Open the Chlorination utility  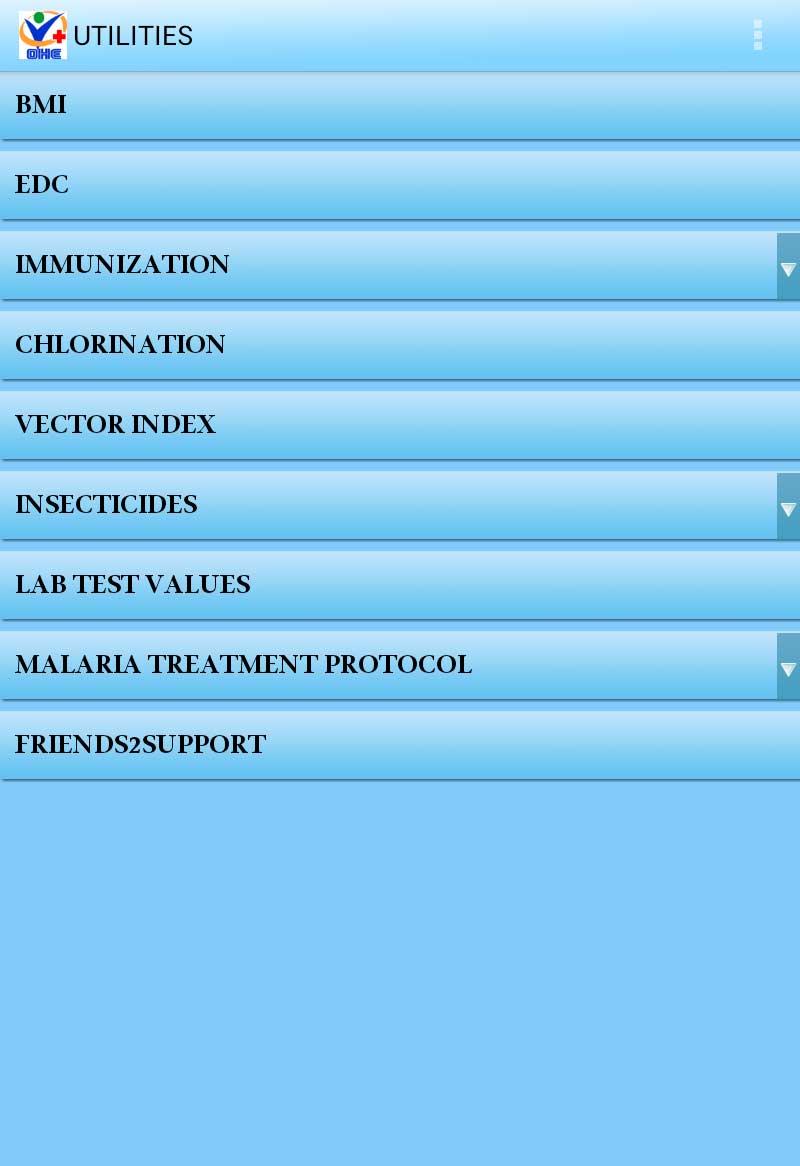(400, 345)
